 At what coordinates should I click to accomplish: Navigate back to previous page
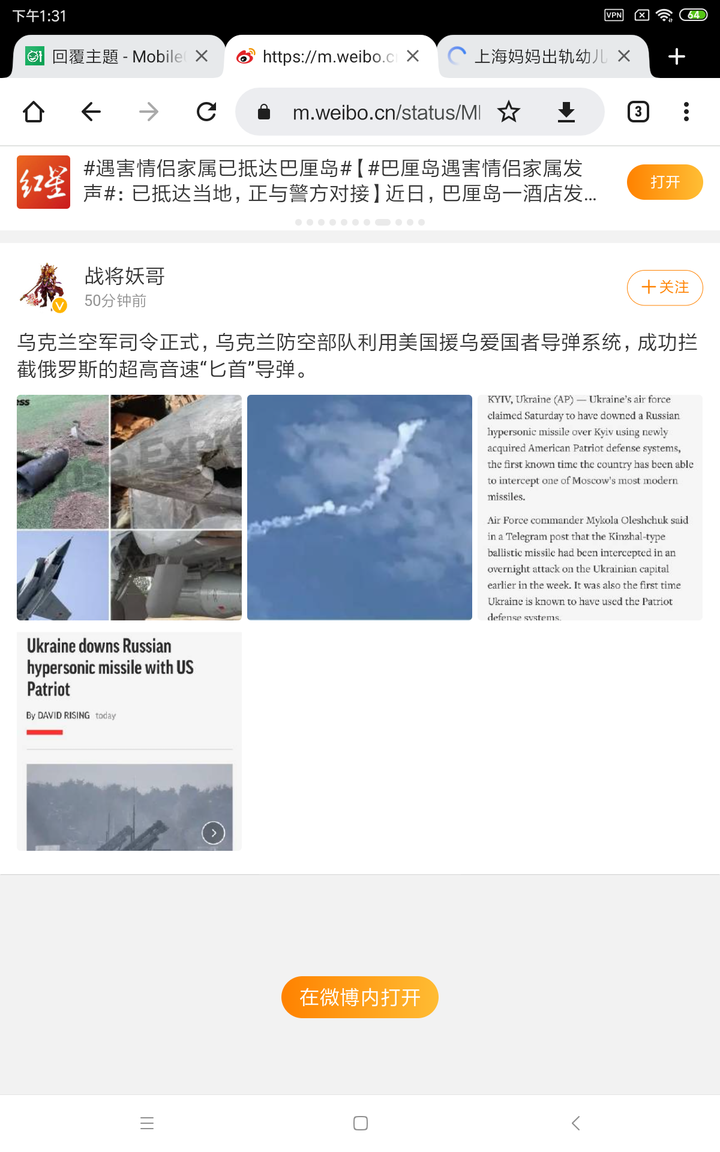[91, 112]
